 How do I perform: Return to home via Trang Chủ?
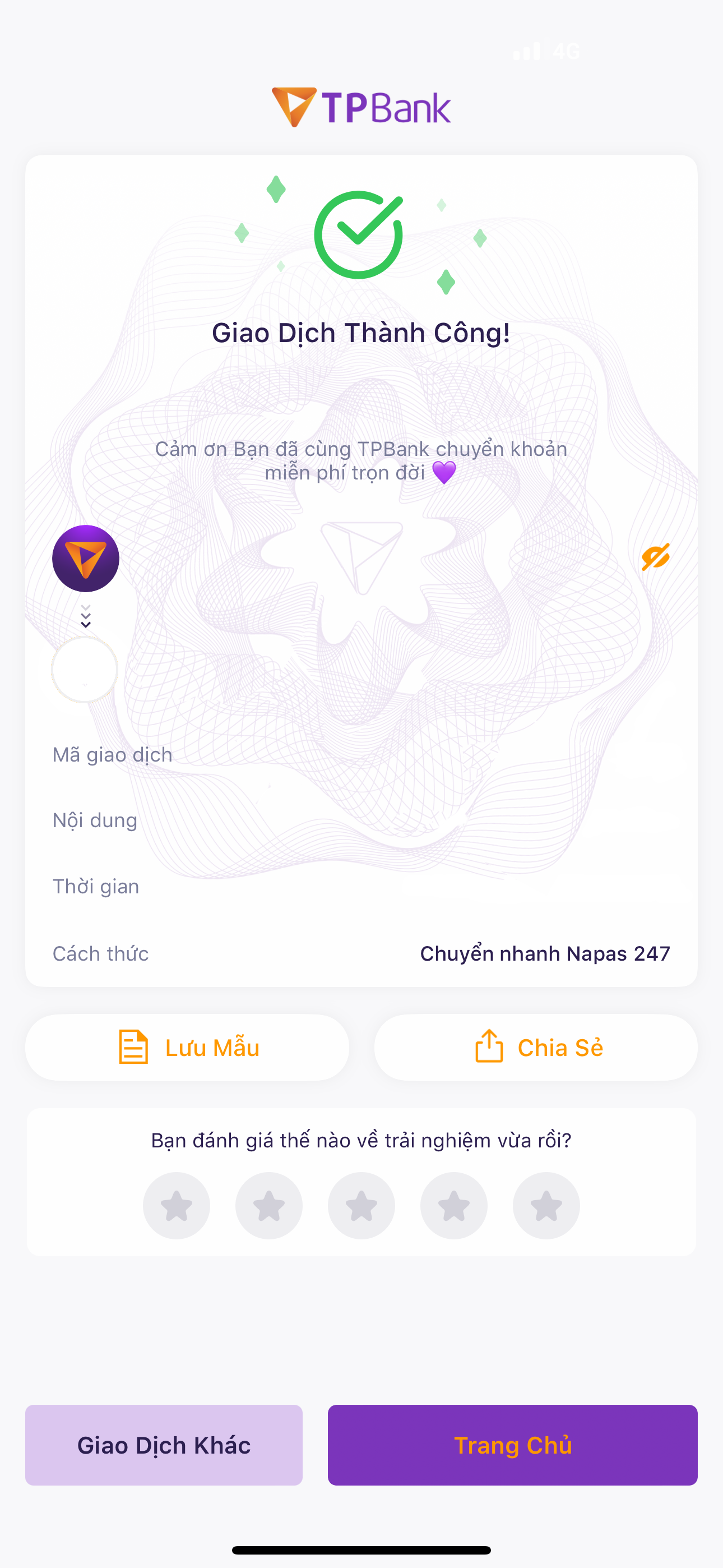coord(513,1445)
